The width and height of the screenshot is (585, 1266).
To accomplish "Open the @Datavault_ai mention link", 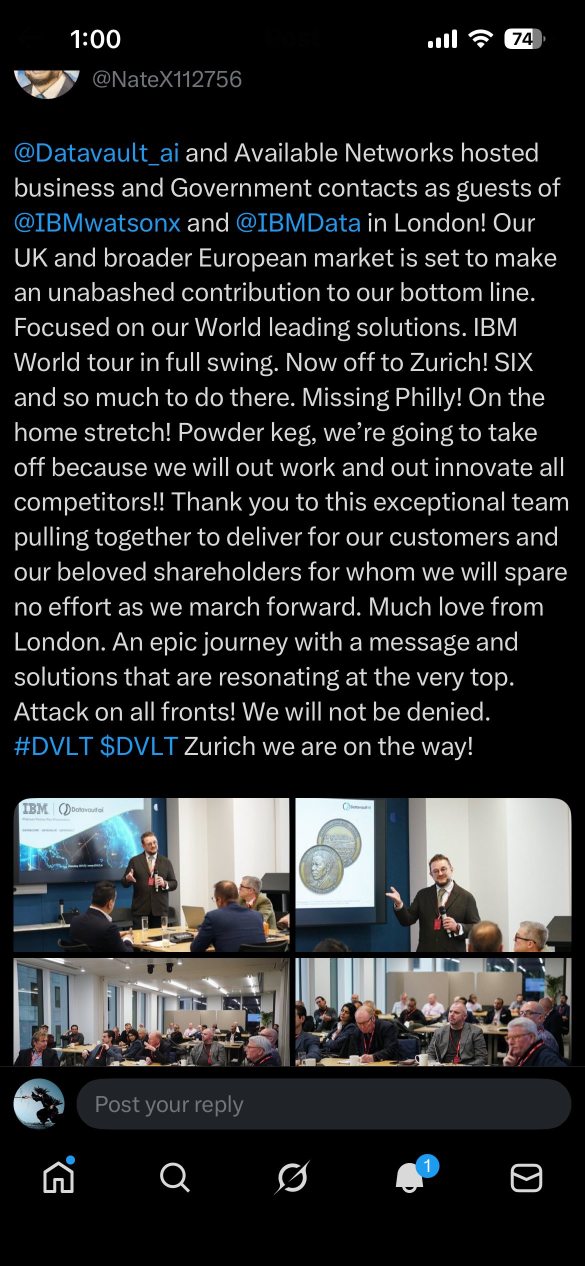I will (x=97, y=153).
